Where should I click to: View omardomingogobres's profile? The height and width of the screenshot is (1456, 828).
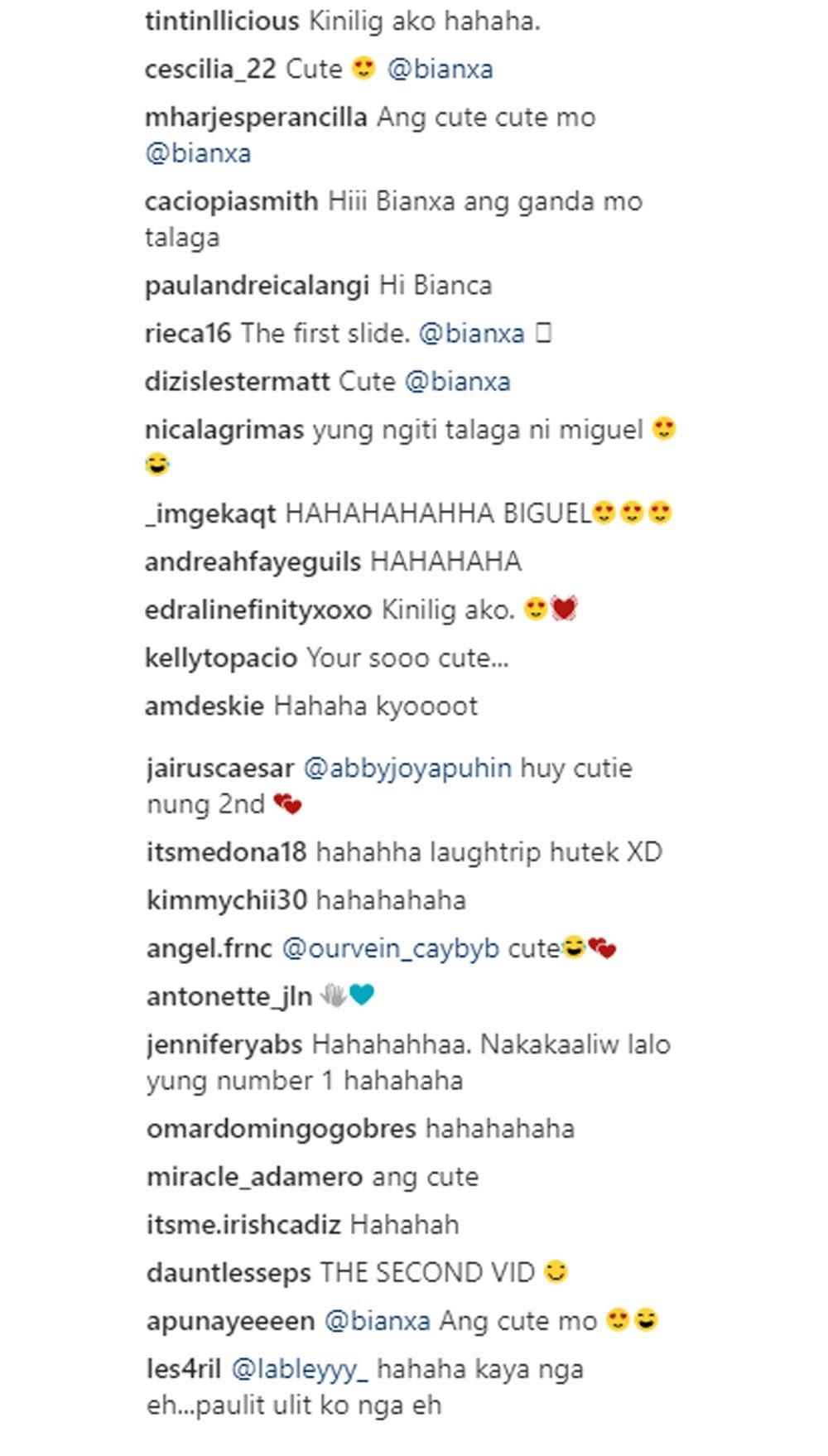281,1129
